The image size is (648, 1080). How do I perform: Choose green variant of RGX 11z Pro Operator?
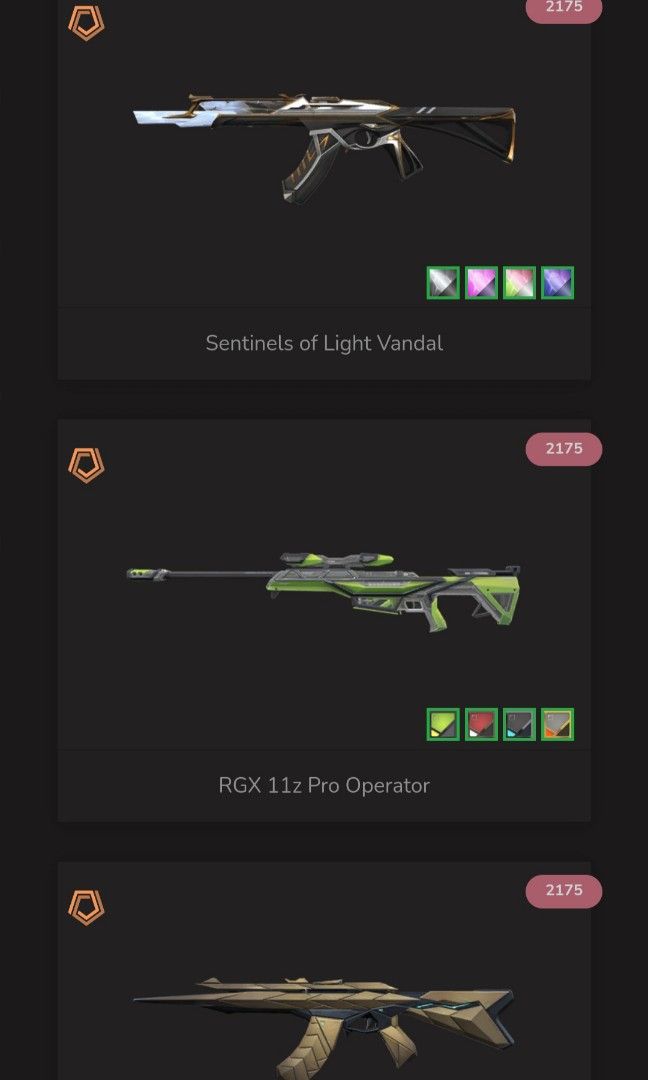(x=443, y=725)
